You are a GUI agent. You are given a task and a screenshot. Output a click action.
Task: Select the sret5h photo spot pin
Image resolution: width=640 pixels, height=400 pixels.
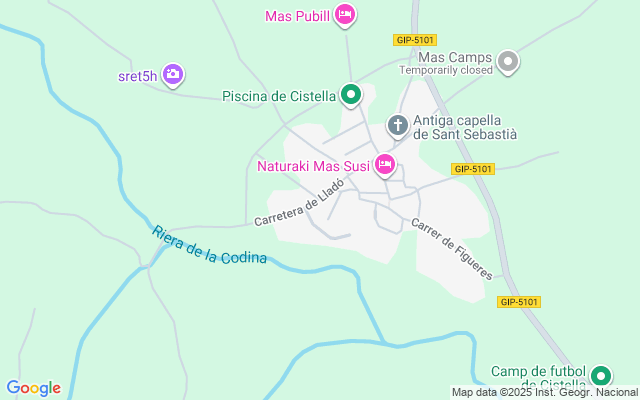tap(173, 74)
